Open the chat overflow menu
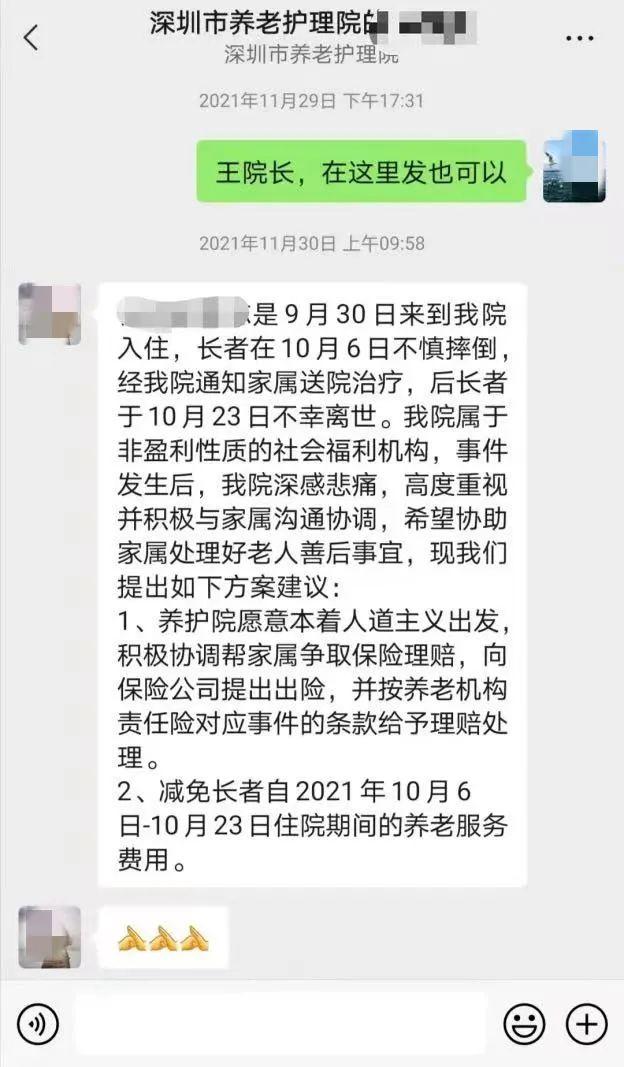Image resolution: width=624 pixels, height=1067 pixels. (580, 38)
